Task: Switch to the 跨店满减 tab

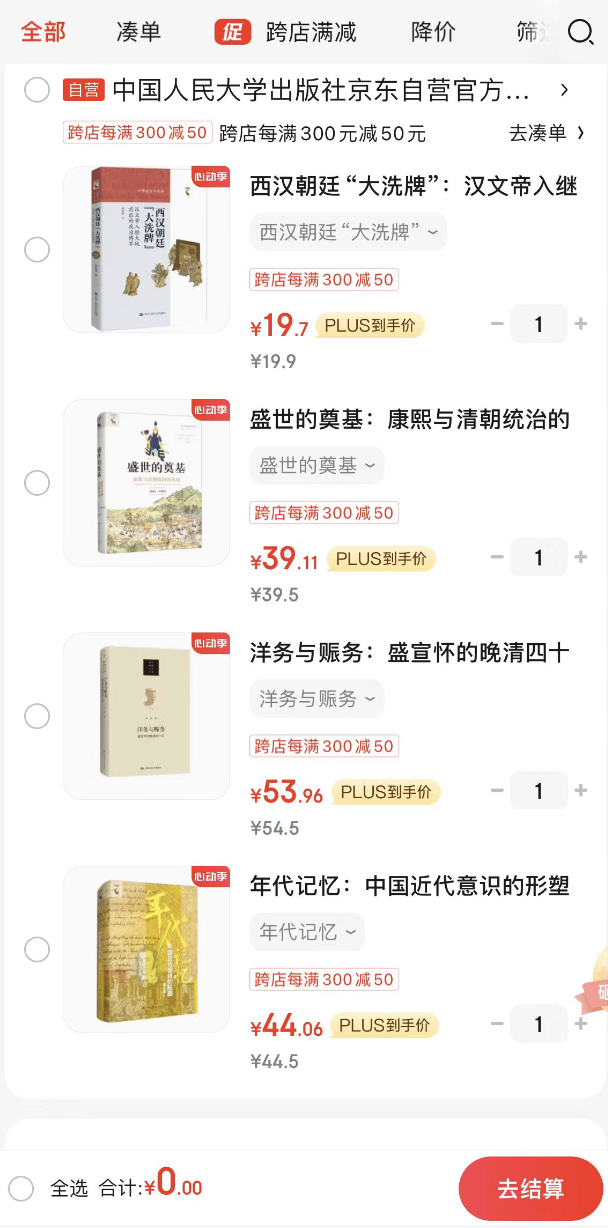Action: 310,32
